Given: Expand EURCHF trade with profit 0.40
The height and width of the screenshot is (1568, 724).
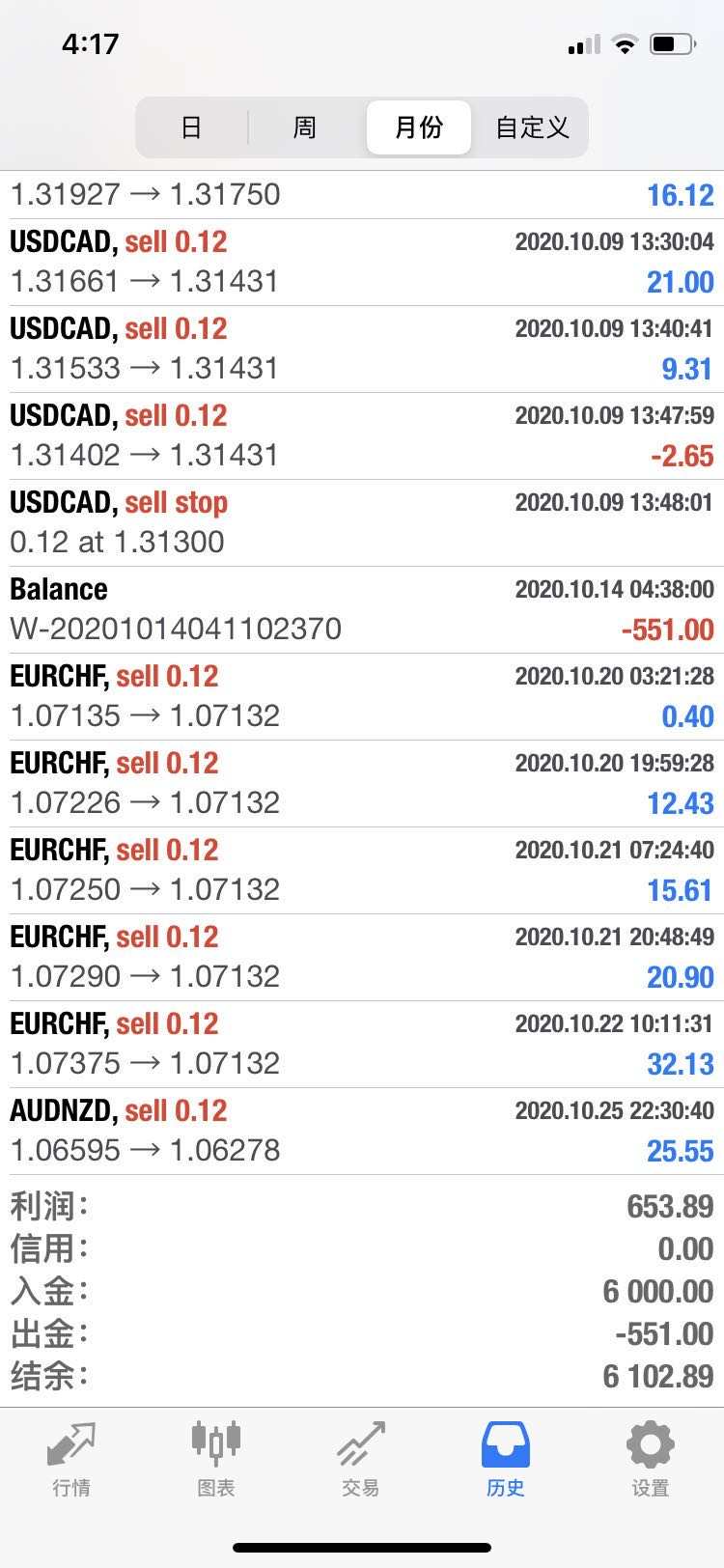Looking at the screenshot, I should [362, 697].
